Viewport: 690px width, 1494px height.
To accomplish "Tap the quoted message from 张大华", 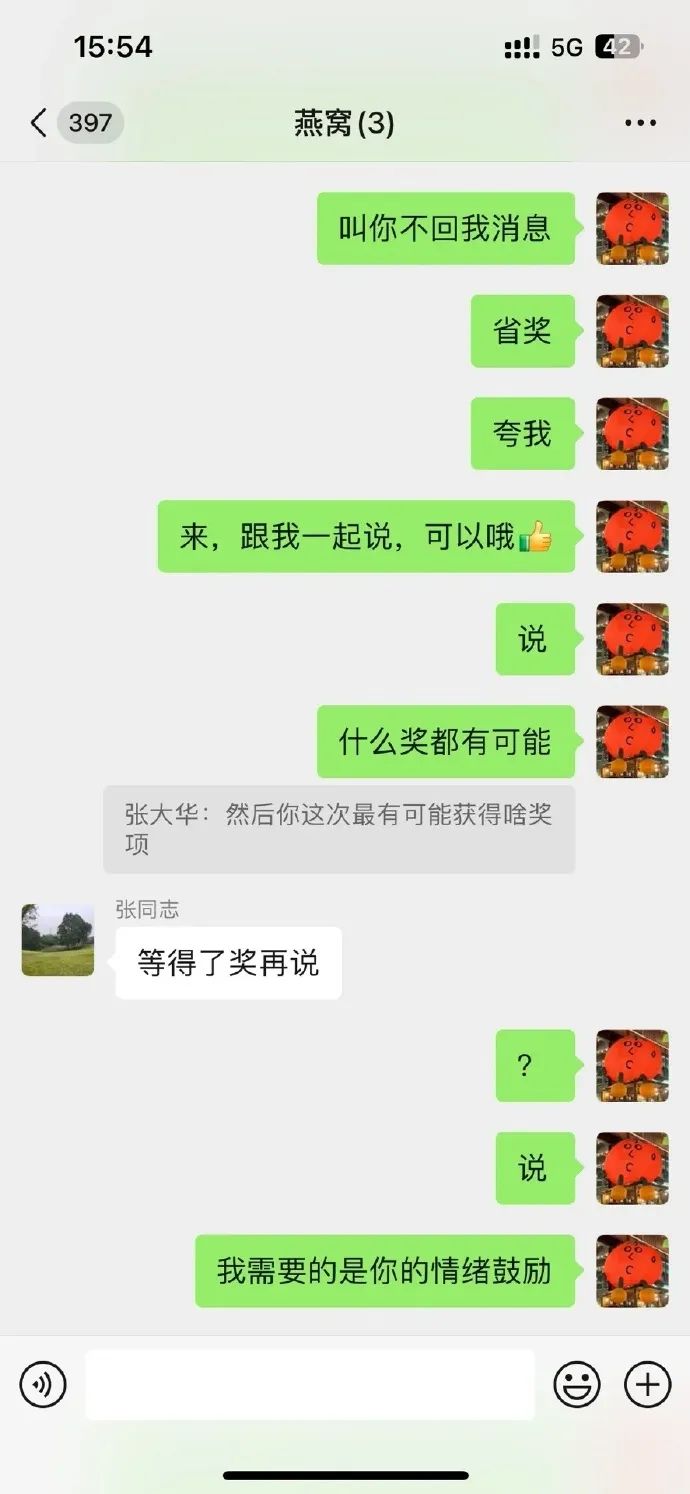I will 339,829.
